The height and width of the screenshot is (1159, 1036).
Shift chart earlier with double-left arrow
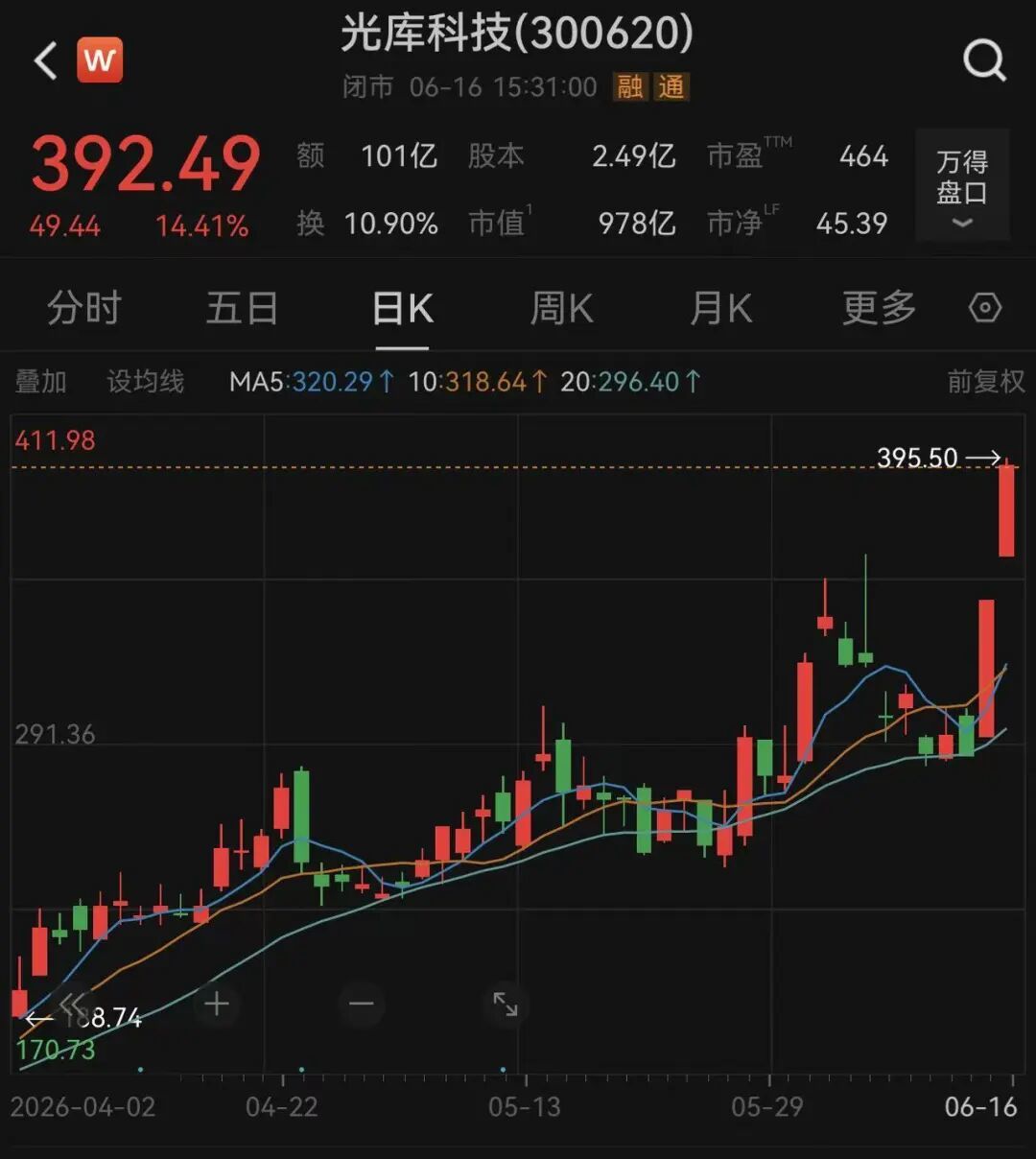click(73, 1004)
